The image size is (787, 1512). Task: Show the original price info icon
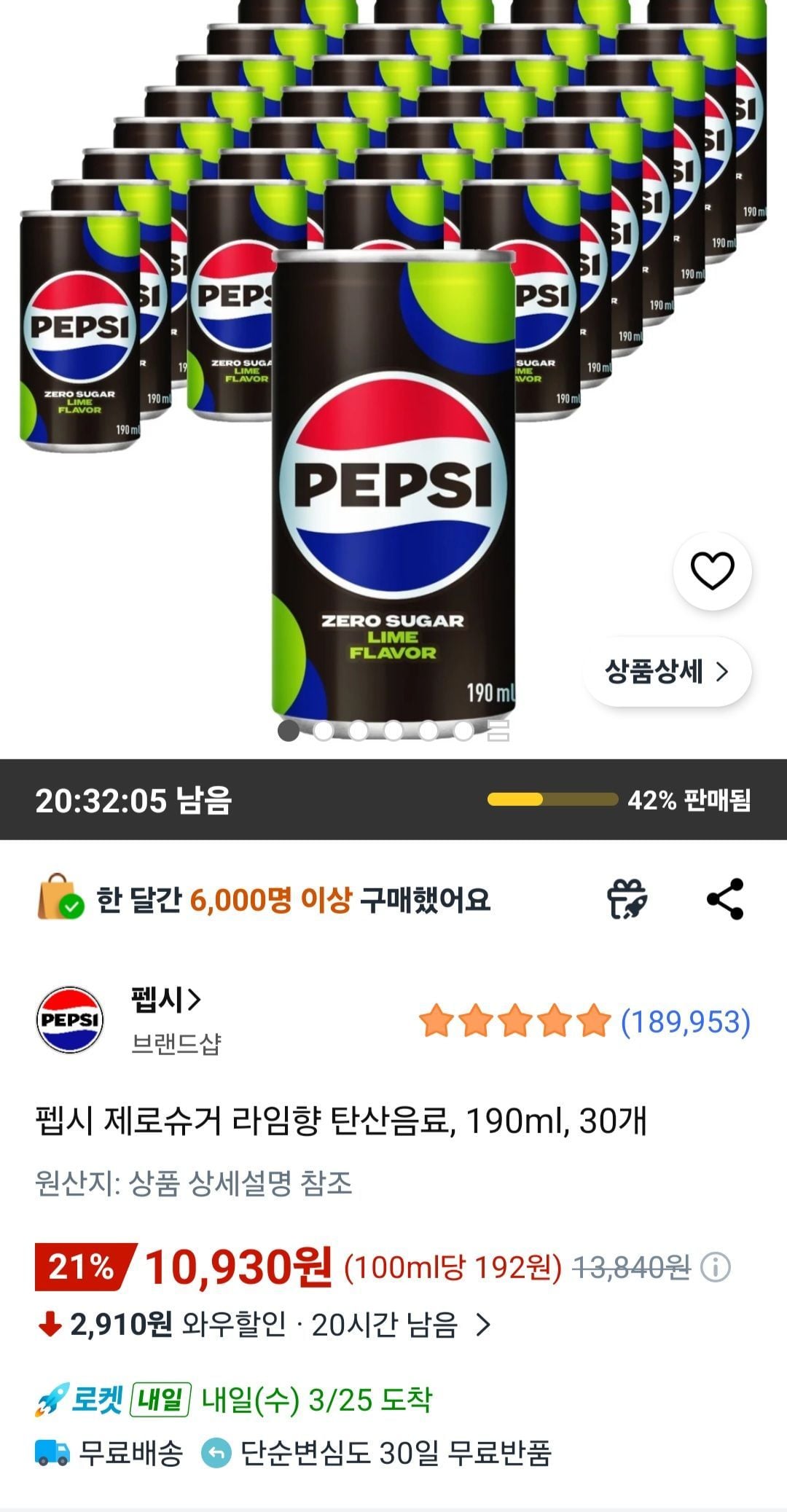pos(715,1268)
